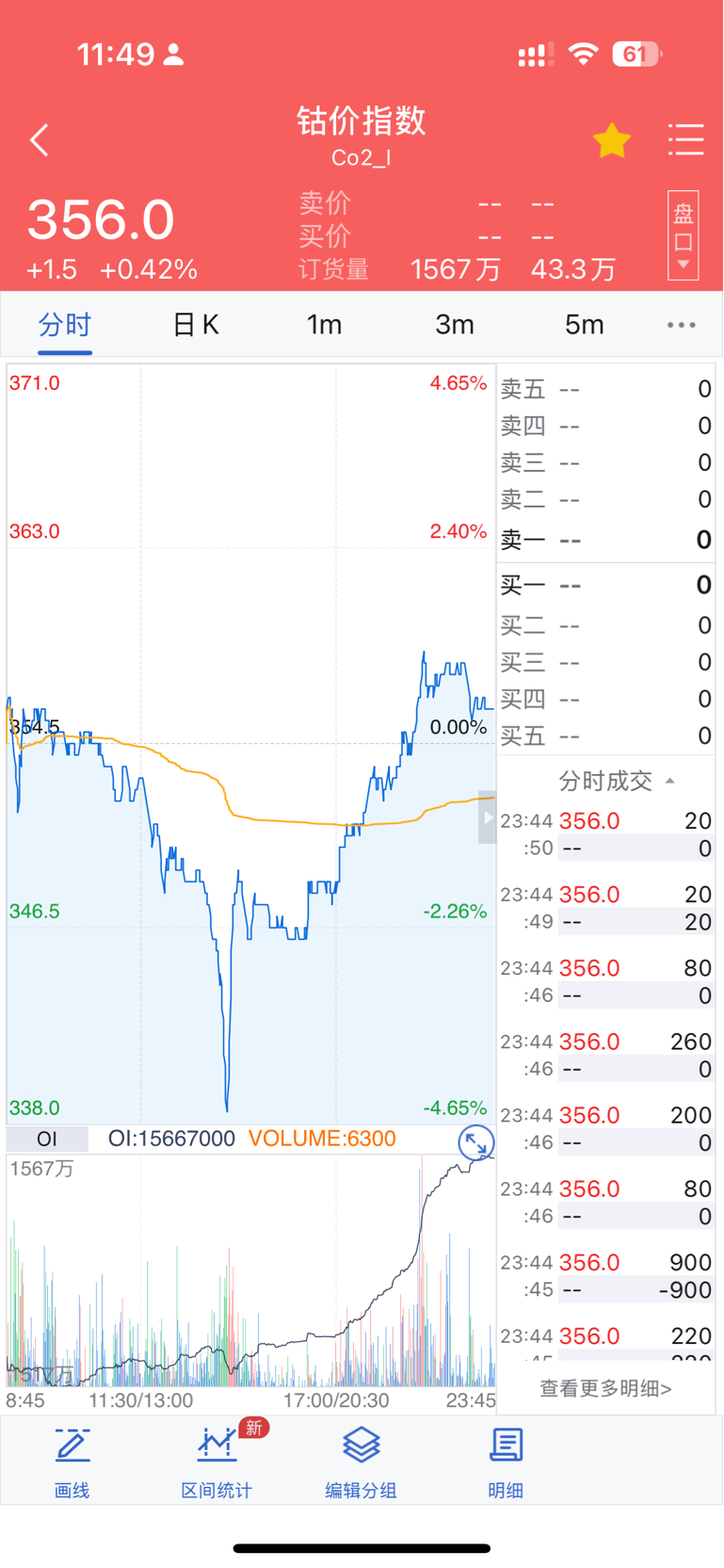Toggle the yellow favorite star

612,141
